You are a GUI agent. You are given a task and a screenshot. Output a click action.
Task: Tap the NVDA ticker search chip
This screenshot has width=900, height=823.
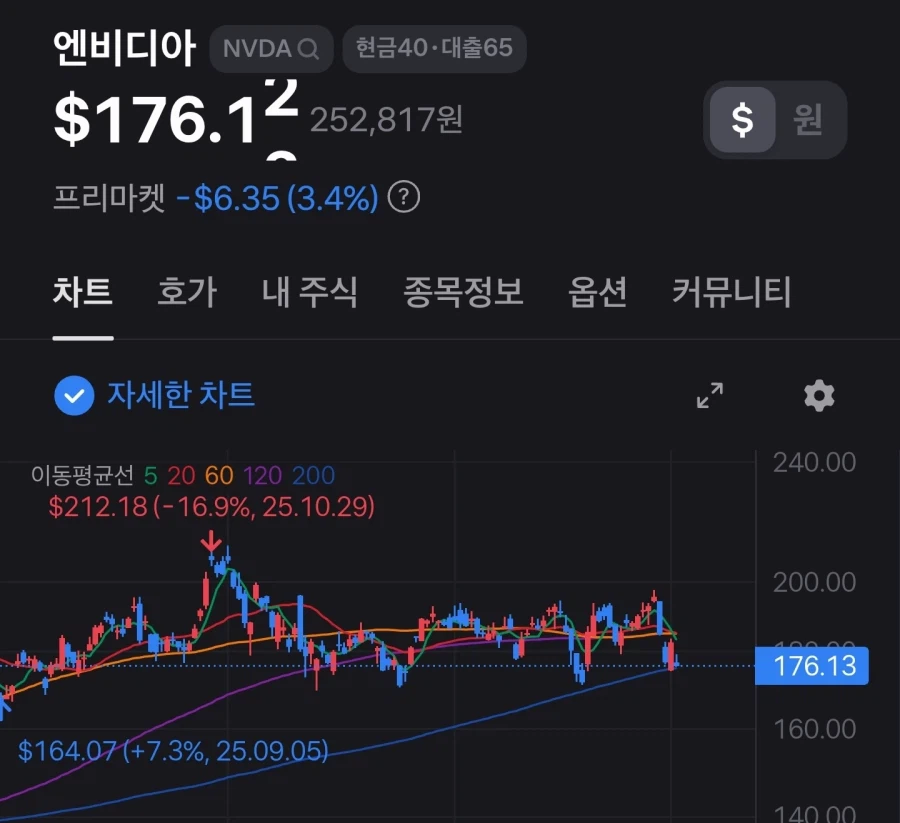(x=271, y=49)
